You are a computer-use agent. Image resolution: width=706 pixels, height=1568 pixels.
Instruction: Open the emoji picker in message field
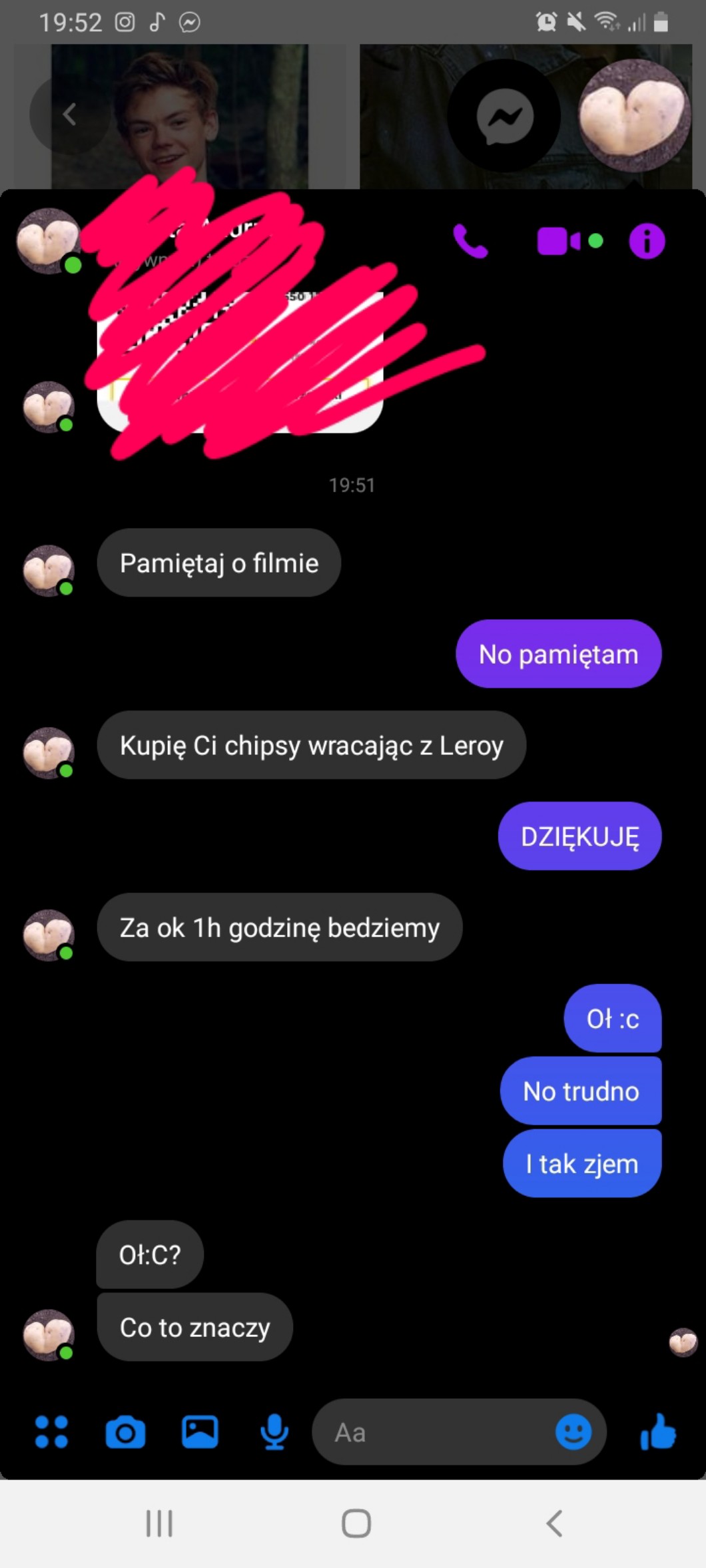coord(573,1432)
